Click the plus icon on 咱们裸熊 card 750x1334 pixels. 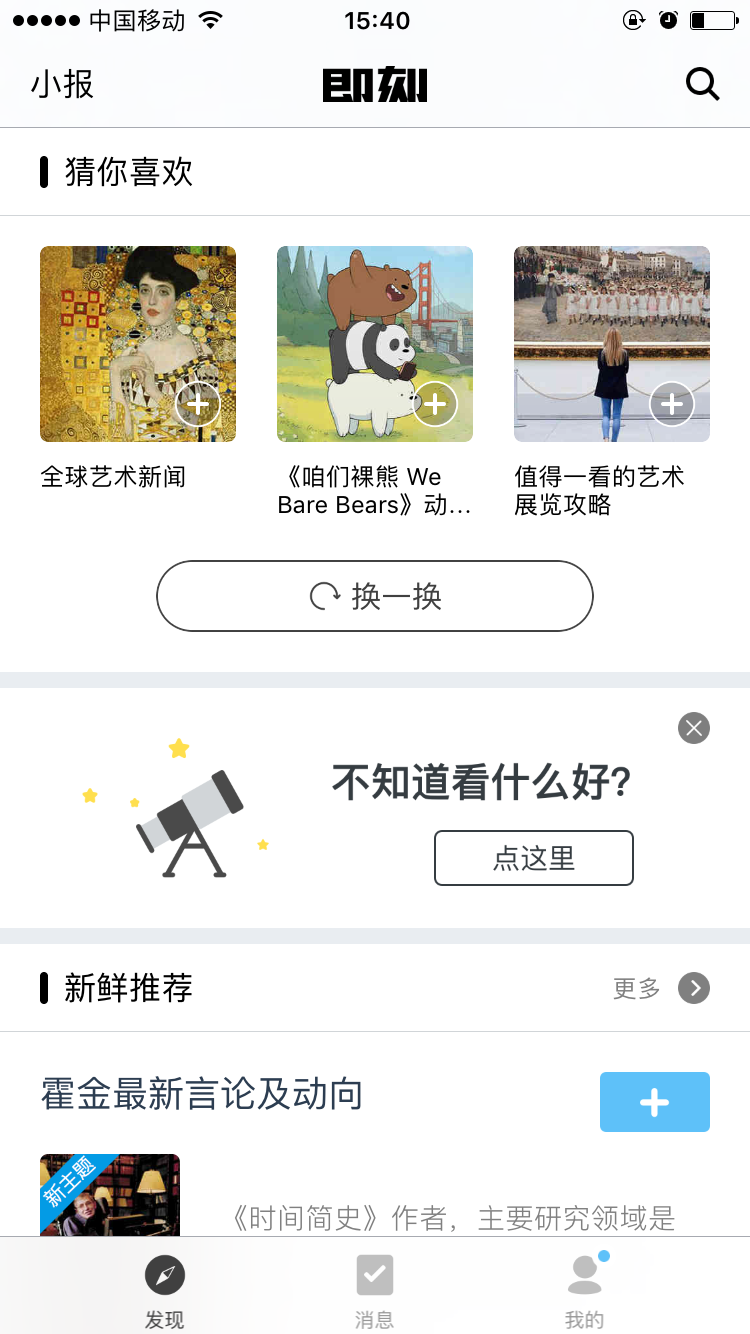(435, 404)
